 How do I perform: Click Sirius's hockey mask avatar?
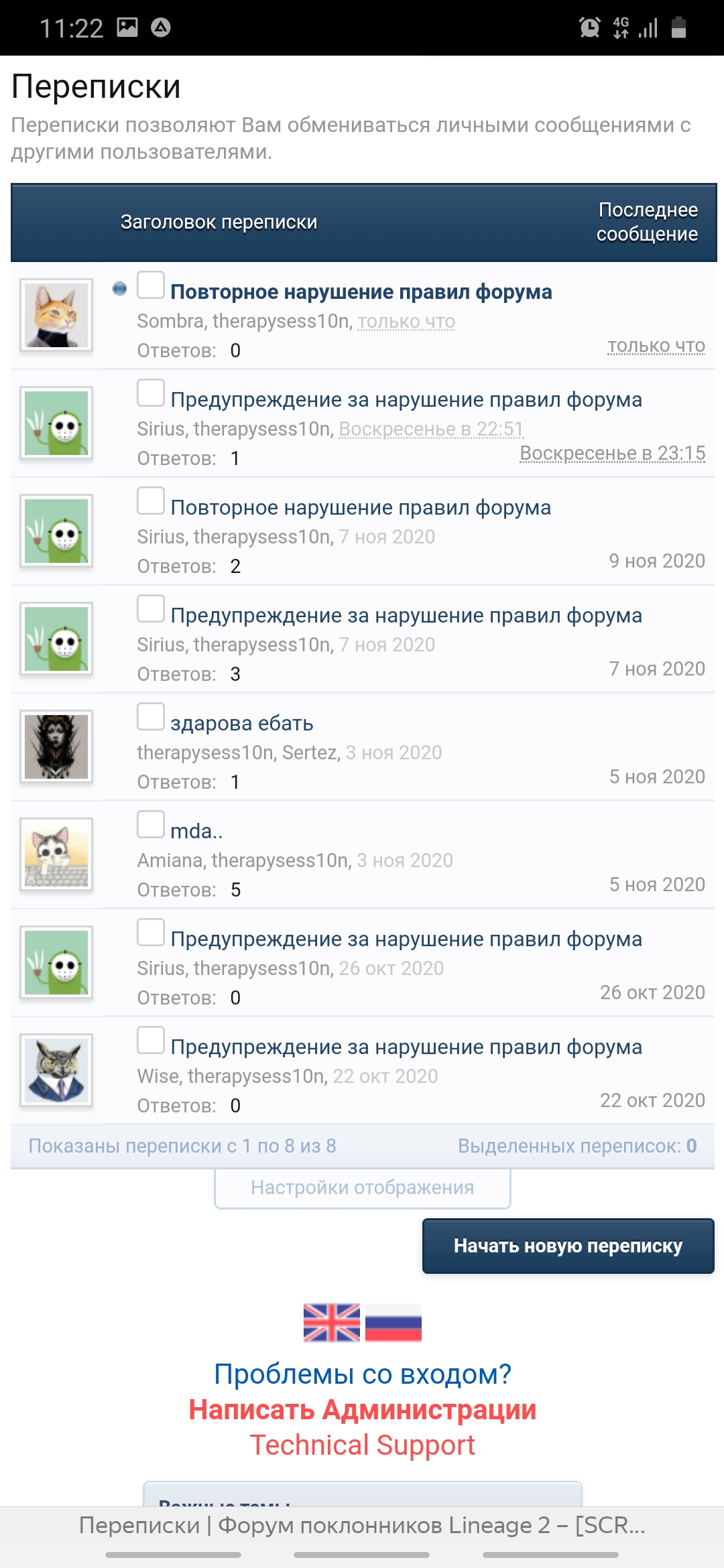[57, 424]
